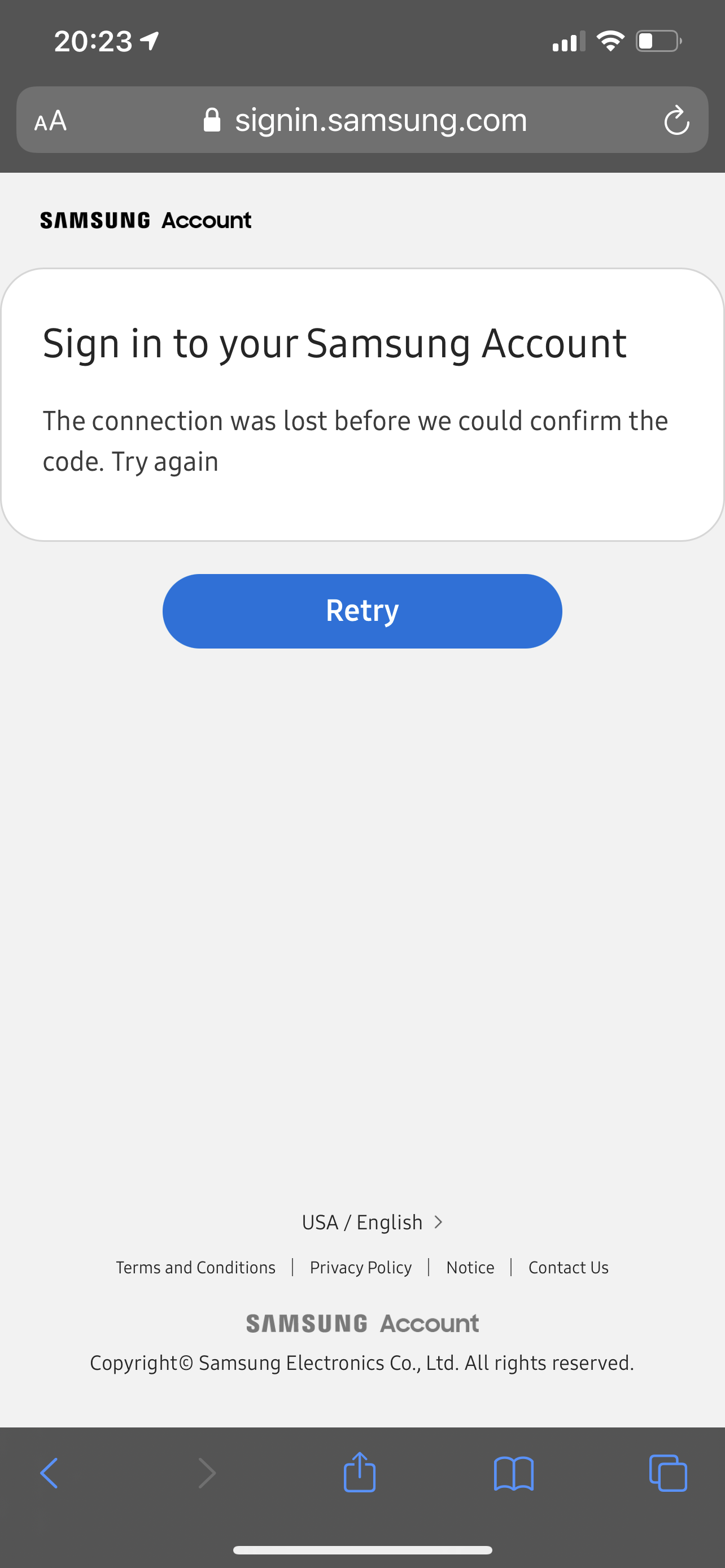Open Terms and Conditions link
725x1568 pixels.
coord(195,1267)
